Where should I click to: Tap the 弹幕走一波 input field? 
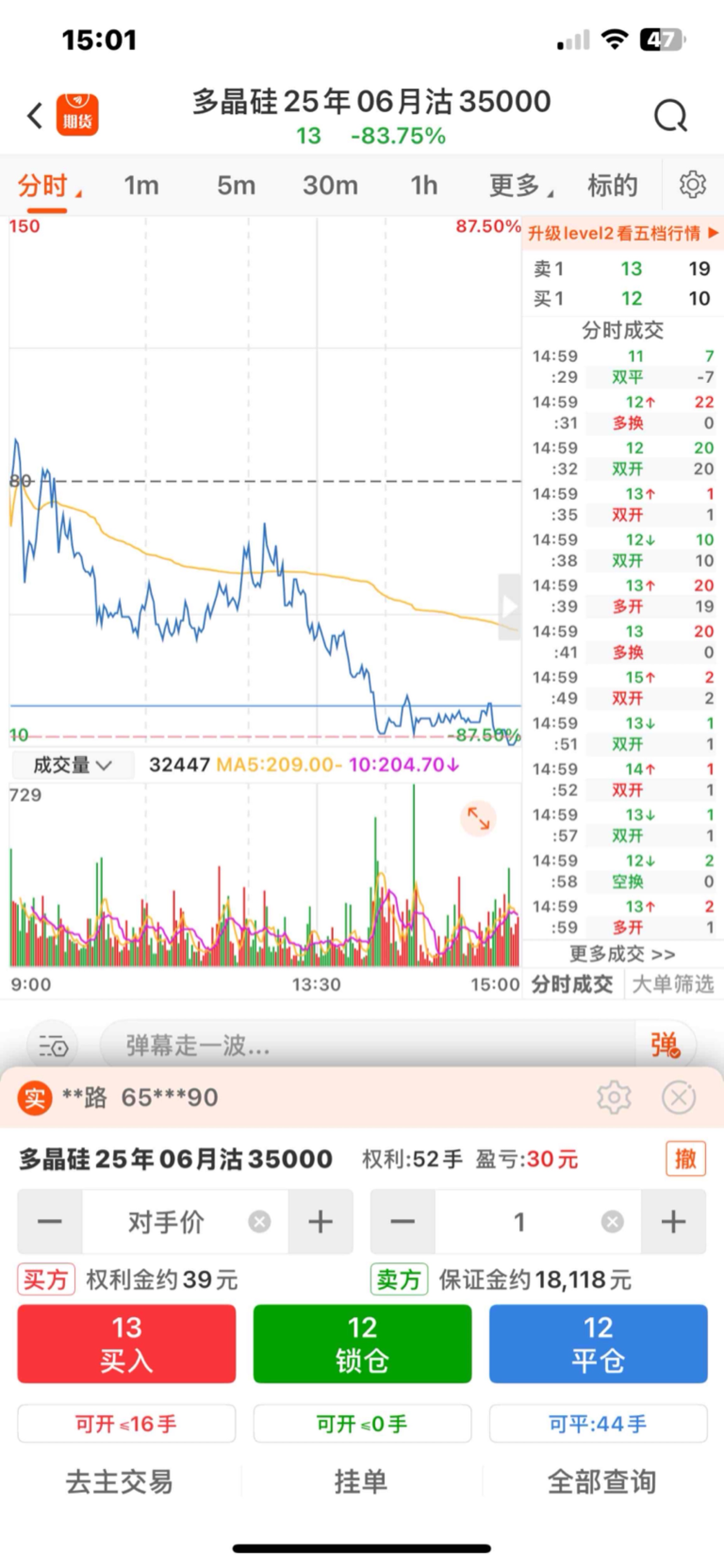coord(367,1046)
